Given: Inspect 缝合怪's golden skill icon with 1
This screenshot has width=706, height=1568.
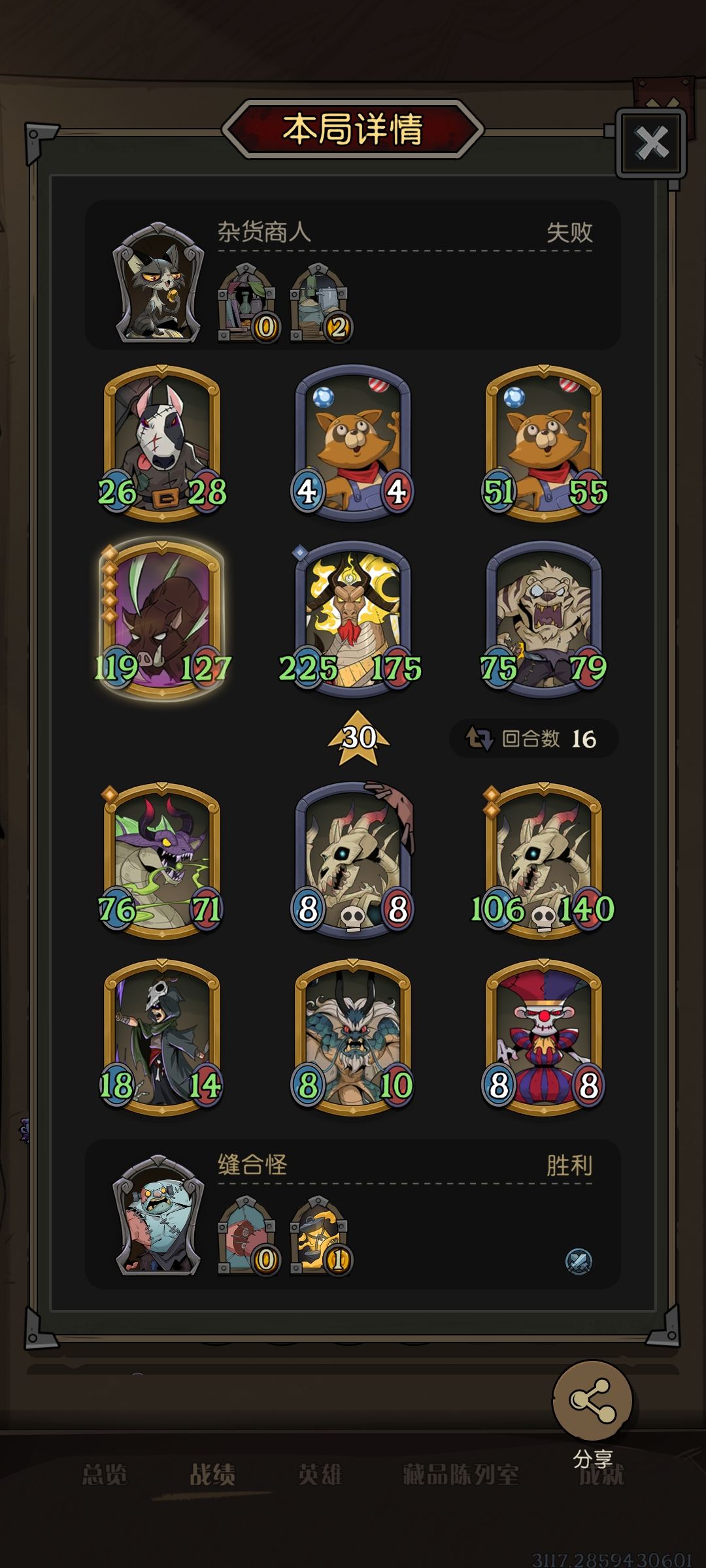Looking at the screenshot, I should click(x=319, y=1235).
